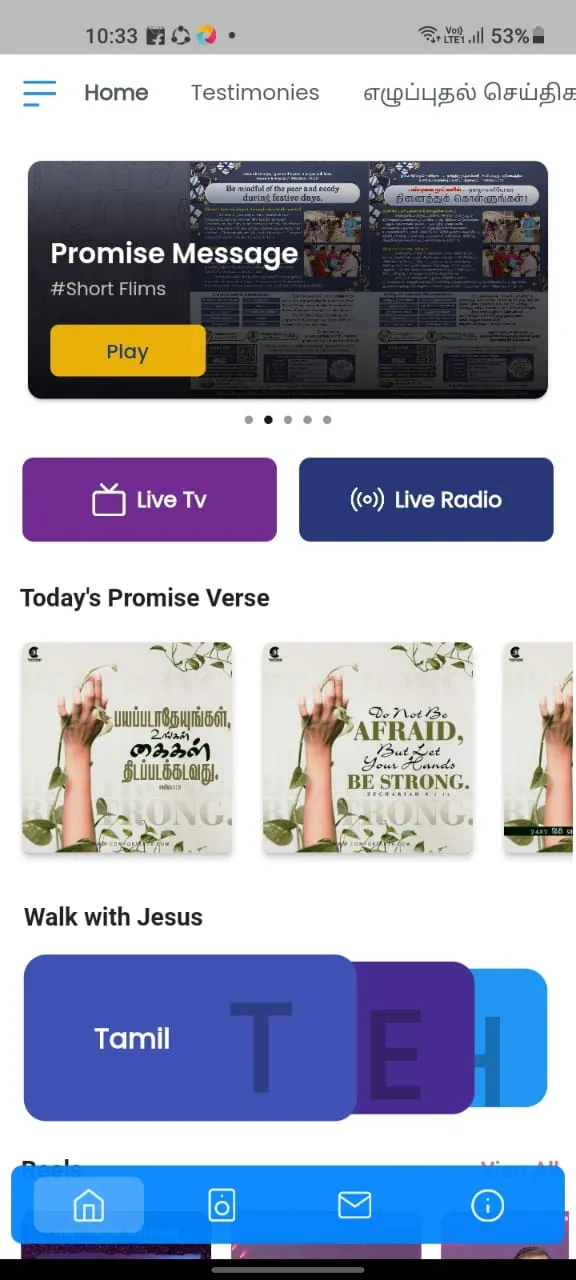Open the எழுப்புதல் செய்திகள் tab
Screen dimensions: 576x1280
[469, 93]
